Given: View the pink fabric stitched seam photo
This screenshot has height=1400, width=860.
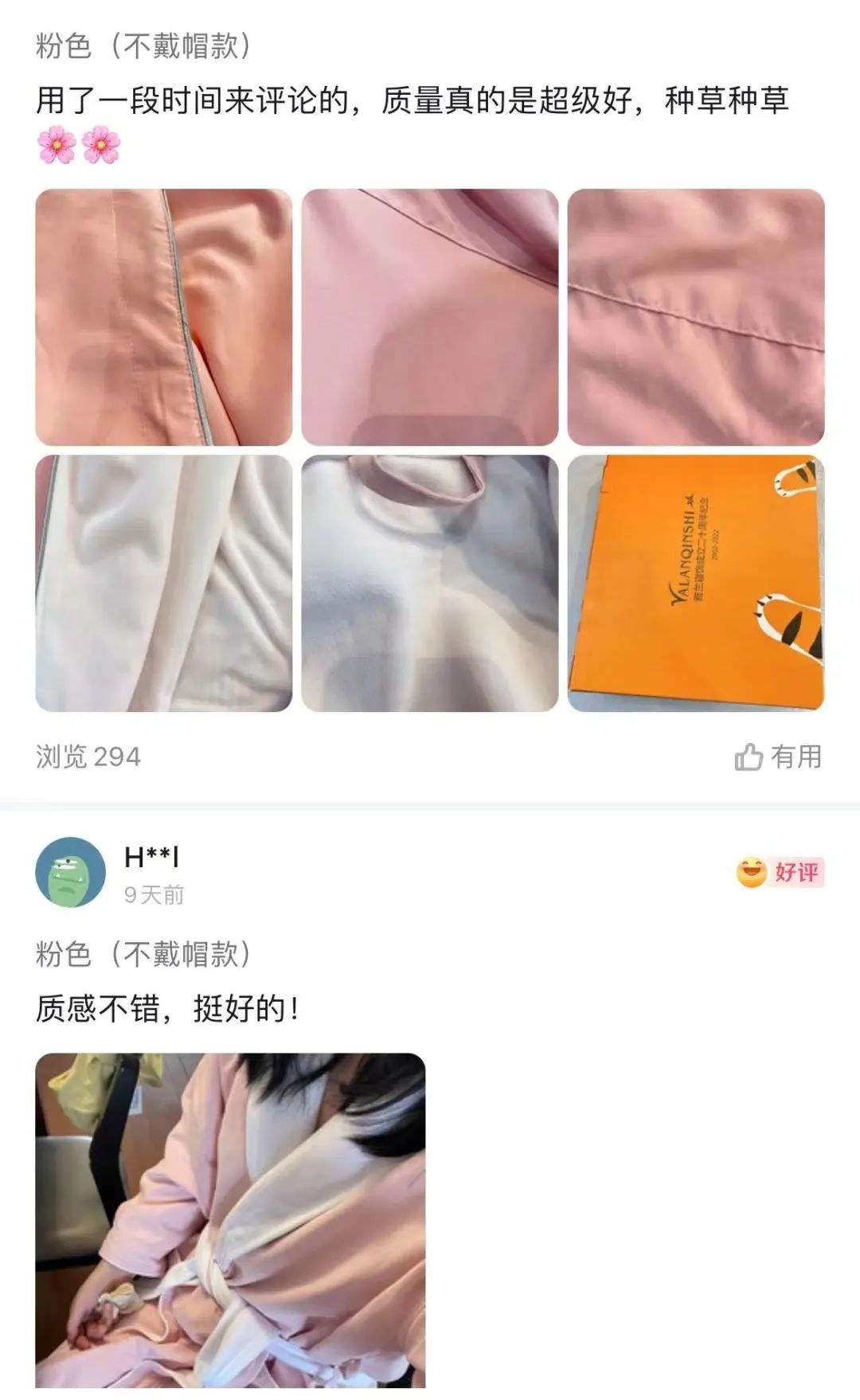Looking at the screenshot, I should coord(696,317).
